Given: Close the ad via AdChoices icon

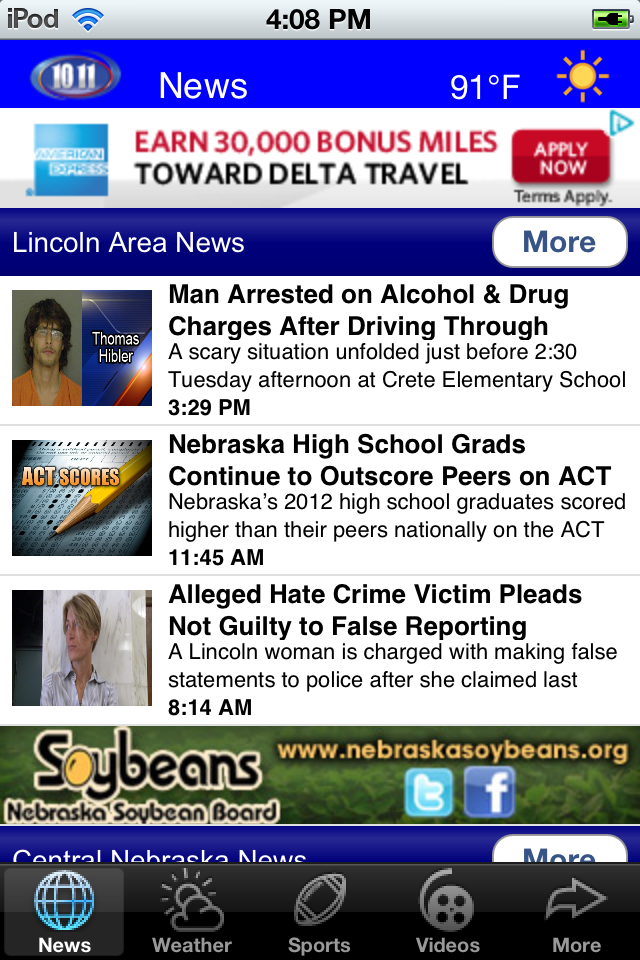Looking at the screenshot, I should (622, 122).
